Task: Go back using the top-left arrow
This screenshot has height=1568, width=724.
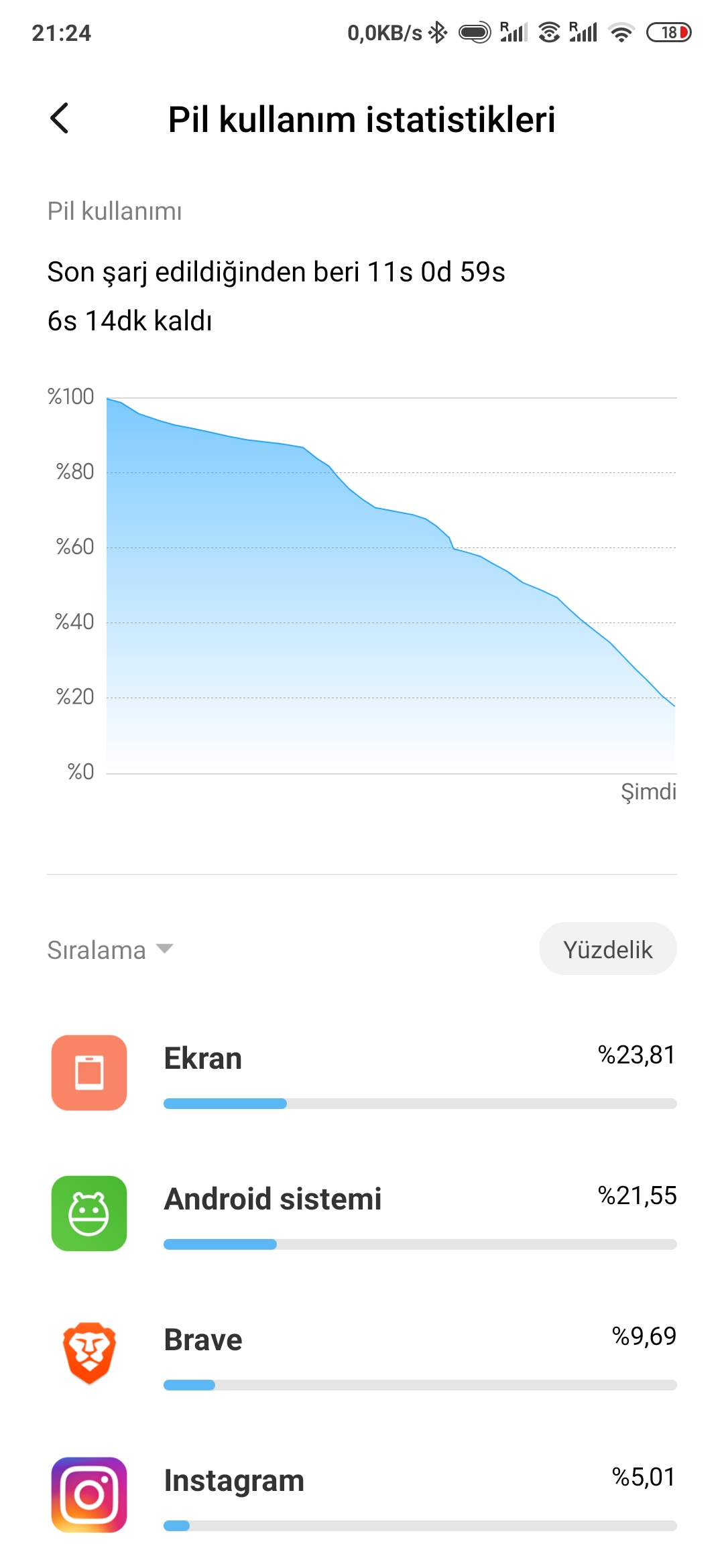Action: point(60,119)
